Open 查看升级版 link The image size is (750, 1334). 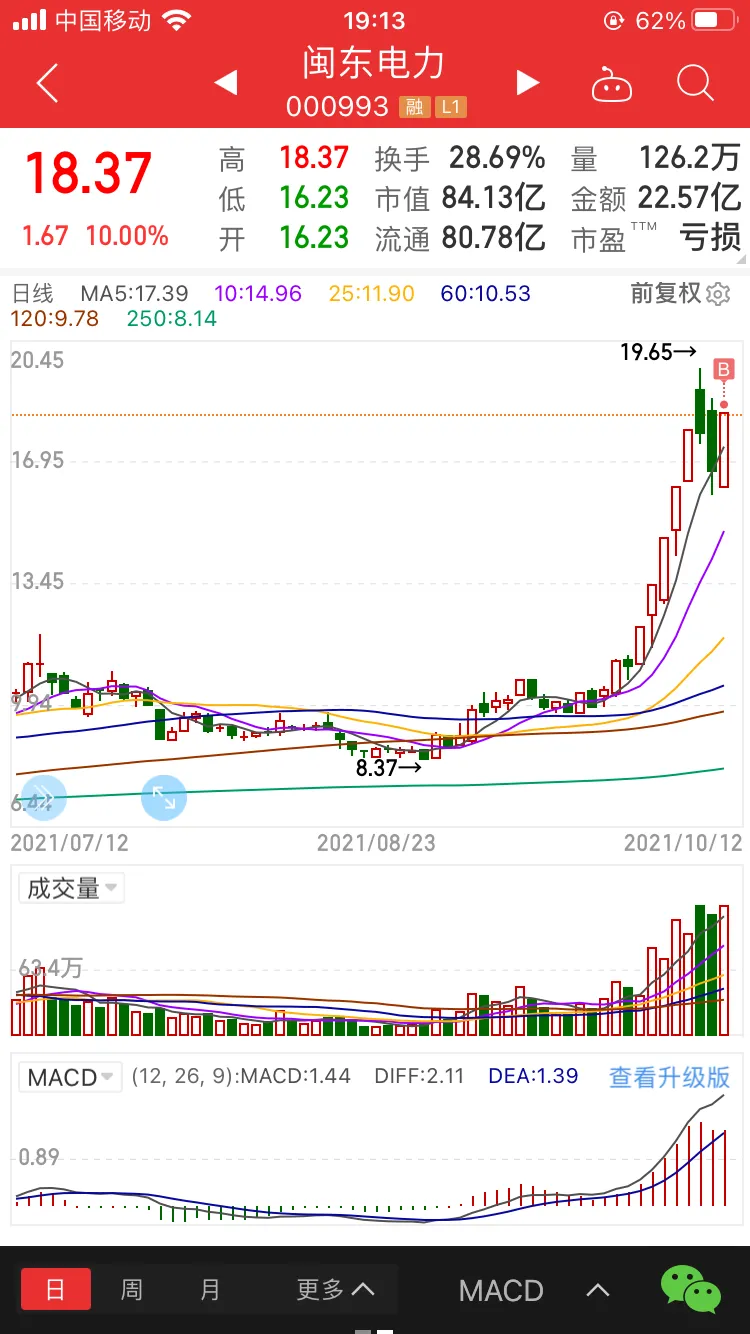[x=669, y=1077]
